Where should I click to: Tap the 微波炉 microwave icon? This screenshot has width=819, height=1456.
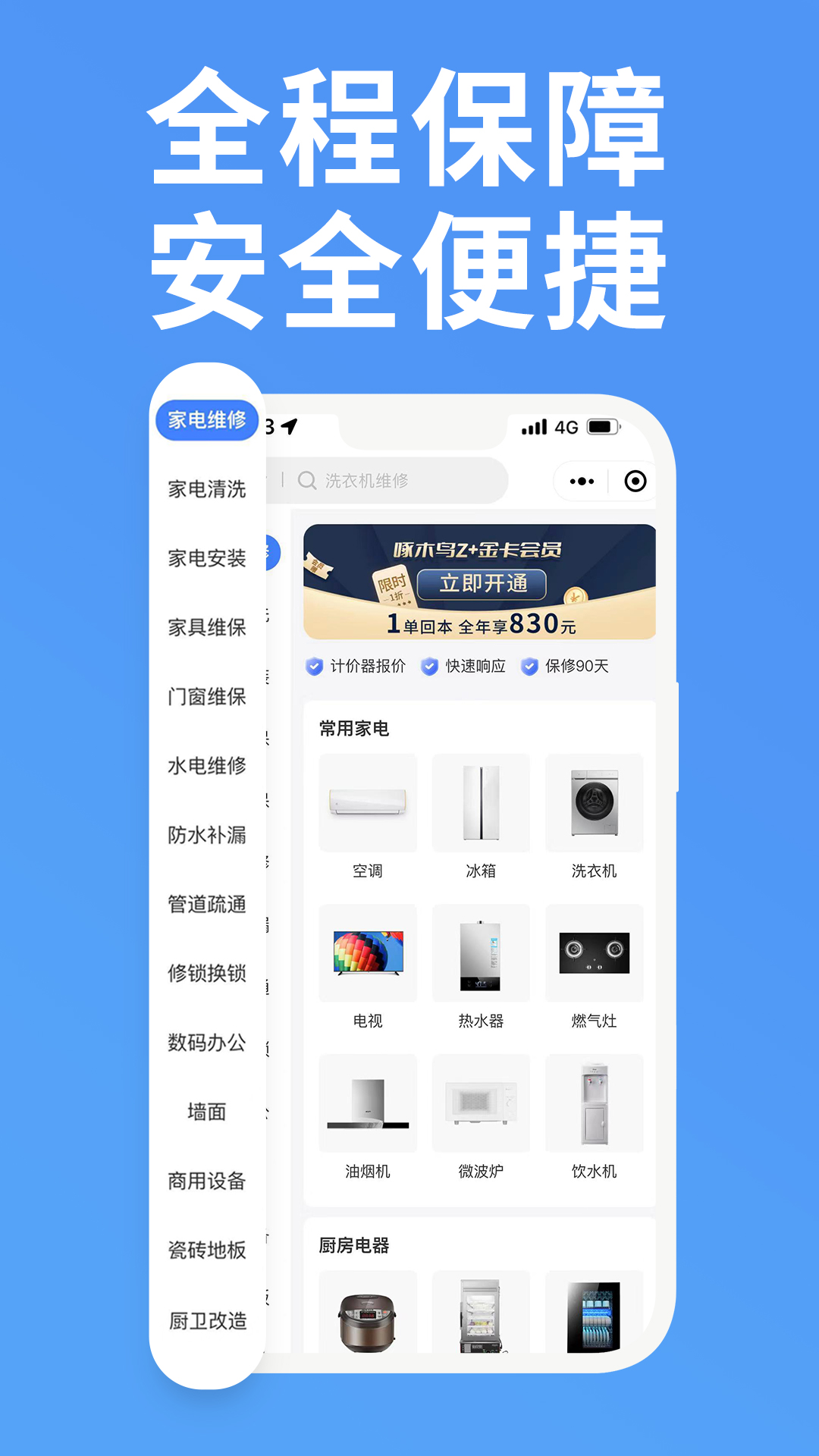coord(480,1103)
